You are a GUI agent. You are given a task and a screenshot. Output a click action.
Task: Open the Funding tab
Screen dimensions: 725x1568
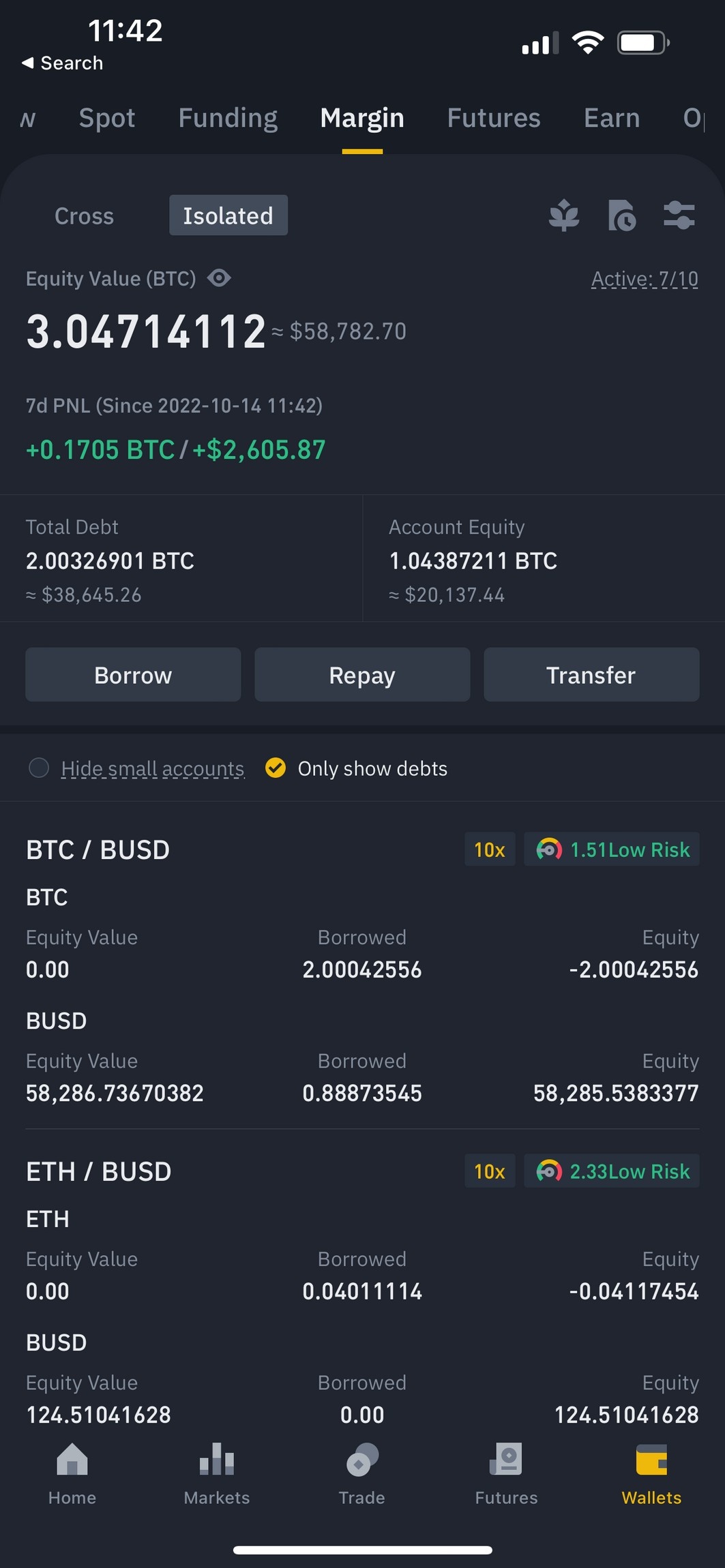[x=228, y=119]
